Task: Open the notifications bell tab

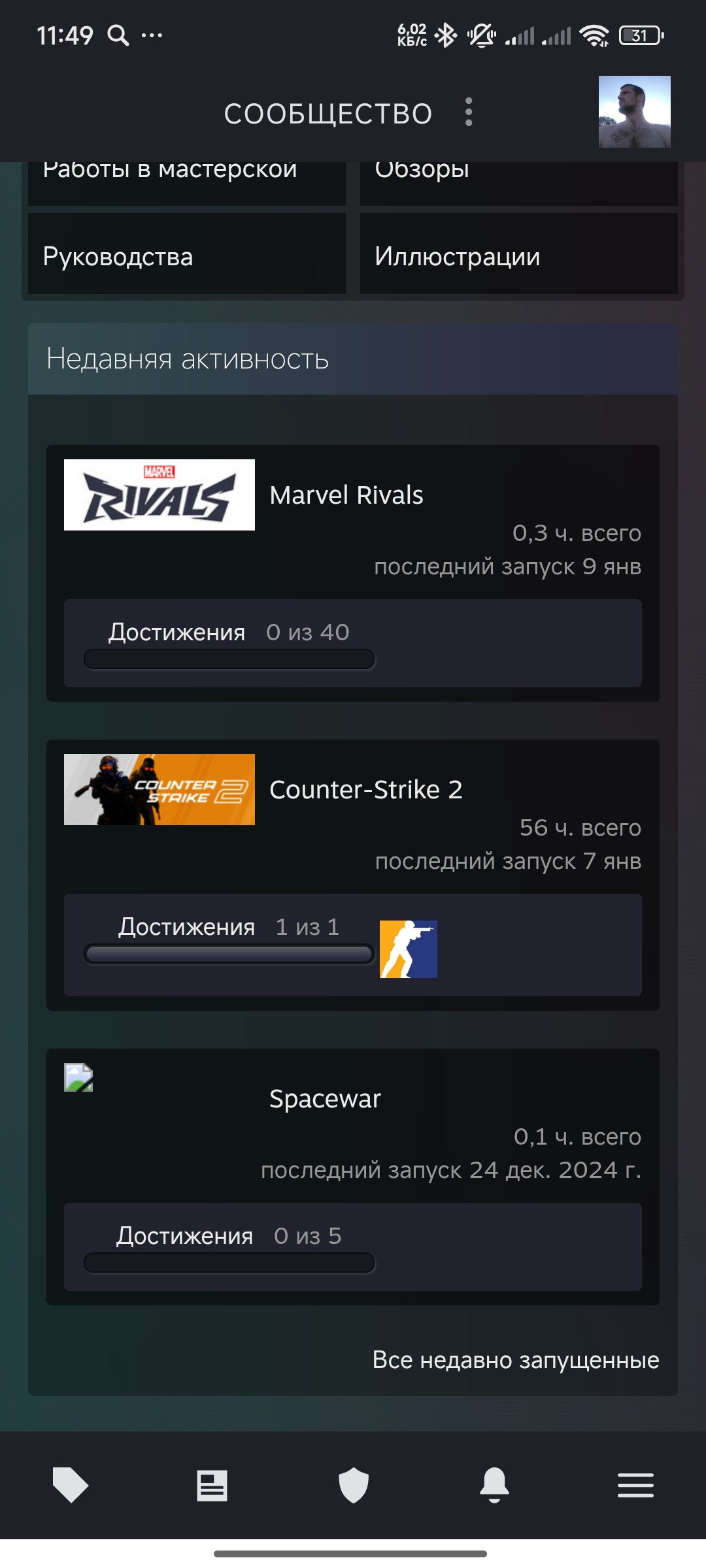Action: coord(494,1485)
